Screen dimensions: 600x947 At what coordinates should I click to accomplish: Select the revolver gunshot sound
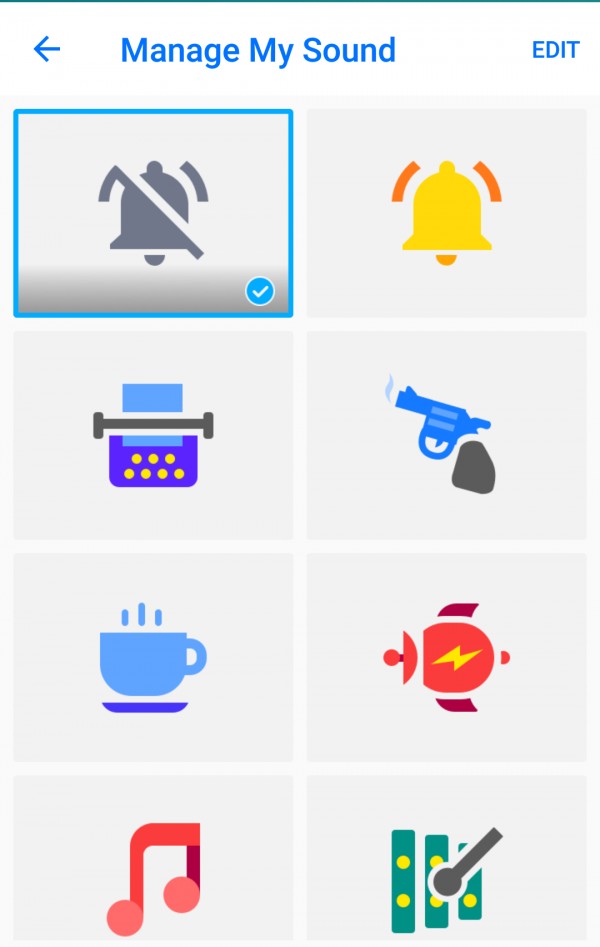[x=446, y=435]
